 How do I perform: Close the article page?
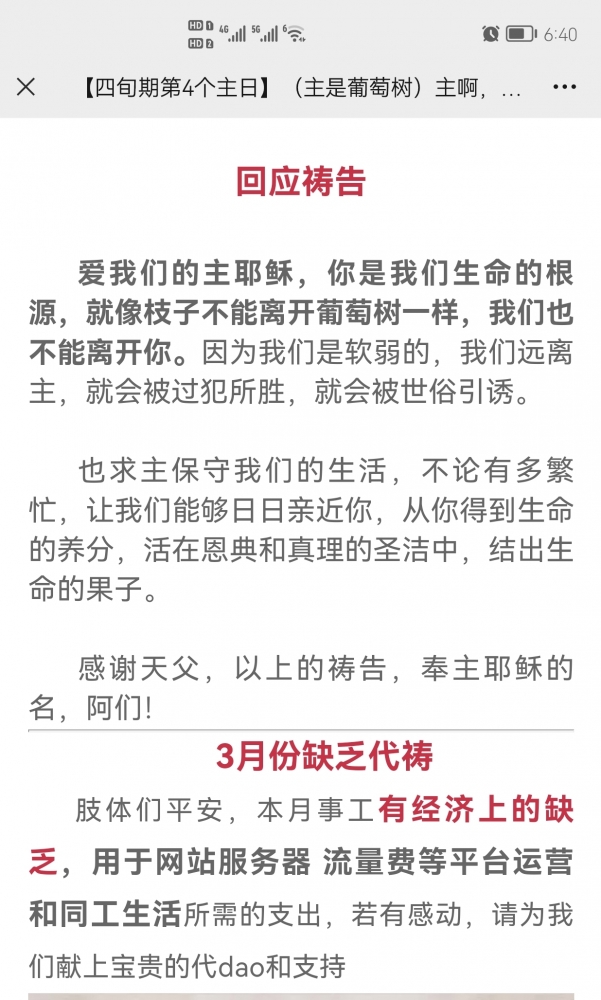coord(26,87)
